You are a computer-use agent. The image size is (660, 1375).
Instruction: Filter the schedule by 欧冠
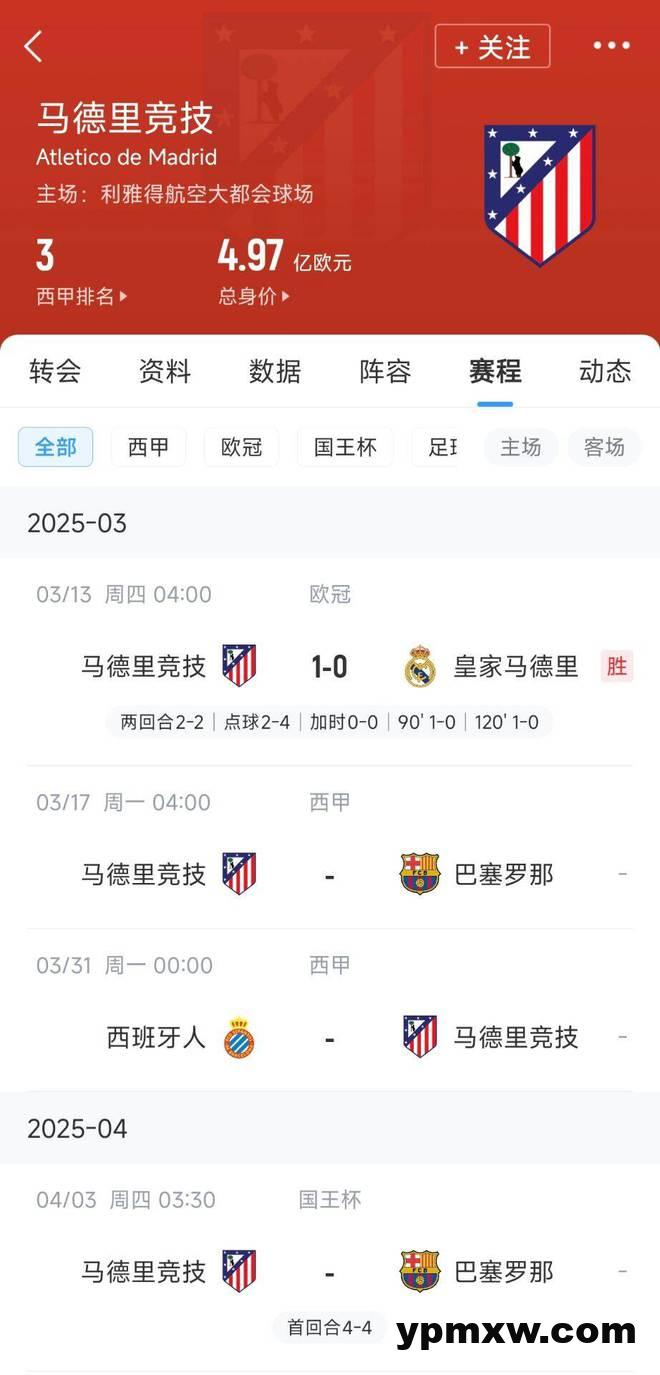241,447
